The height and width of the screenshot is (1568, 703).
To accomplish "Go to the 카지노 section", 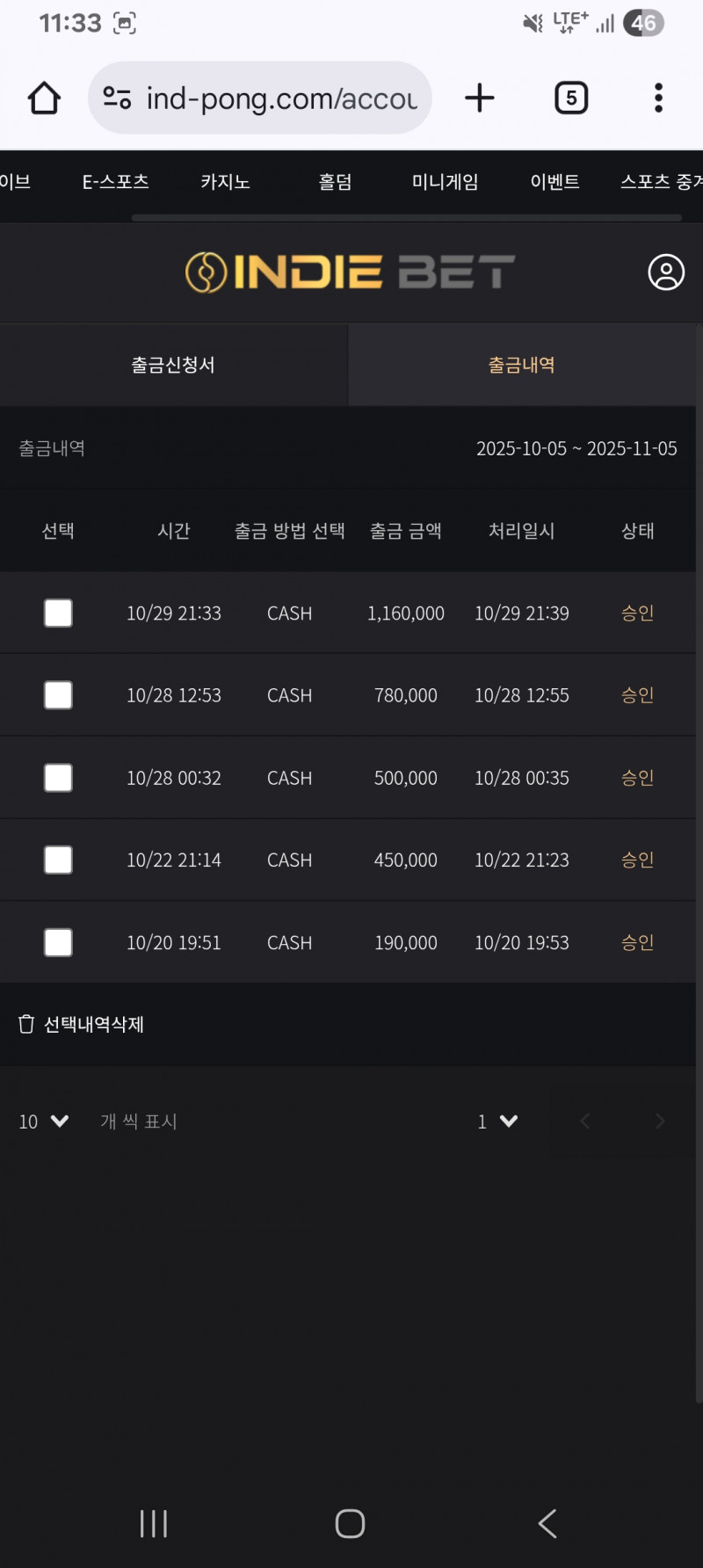I will point(225,182).
